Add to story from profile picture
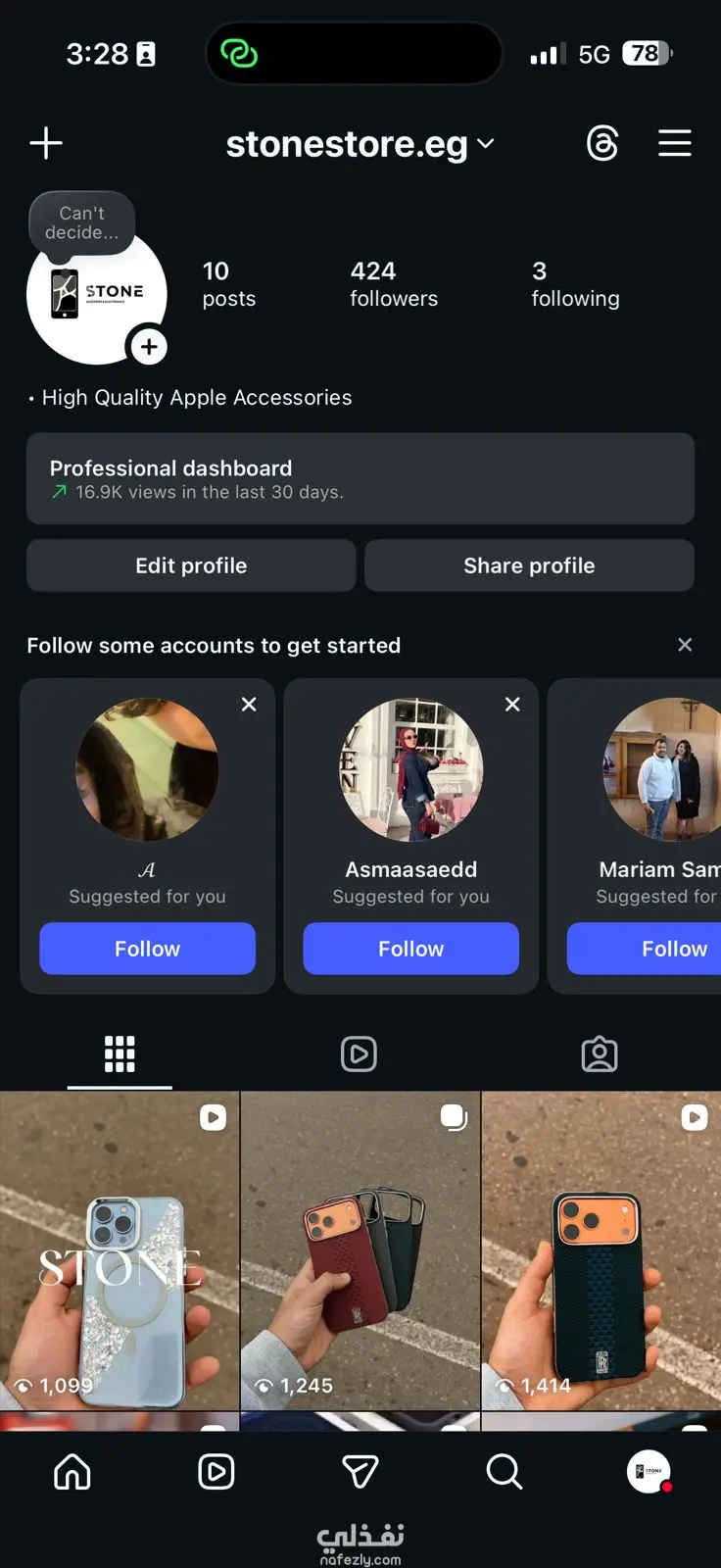Screen dimensions: 721x1568 [149, 347]
